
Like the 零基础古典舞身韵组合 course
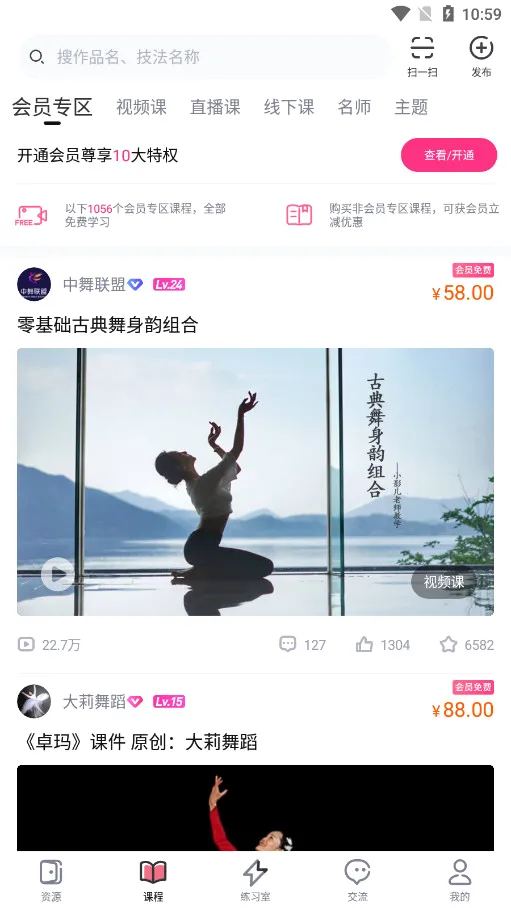pos(383,645)
